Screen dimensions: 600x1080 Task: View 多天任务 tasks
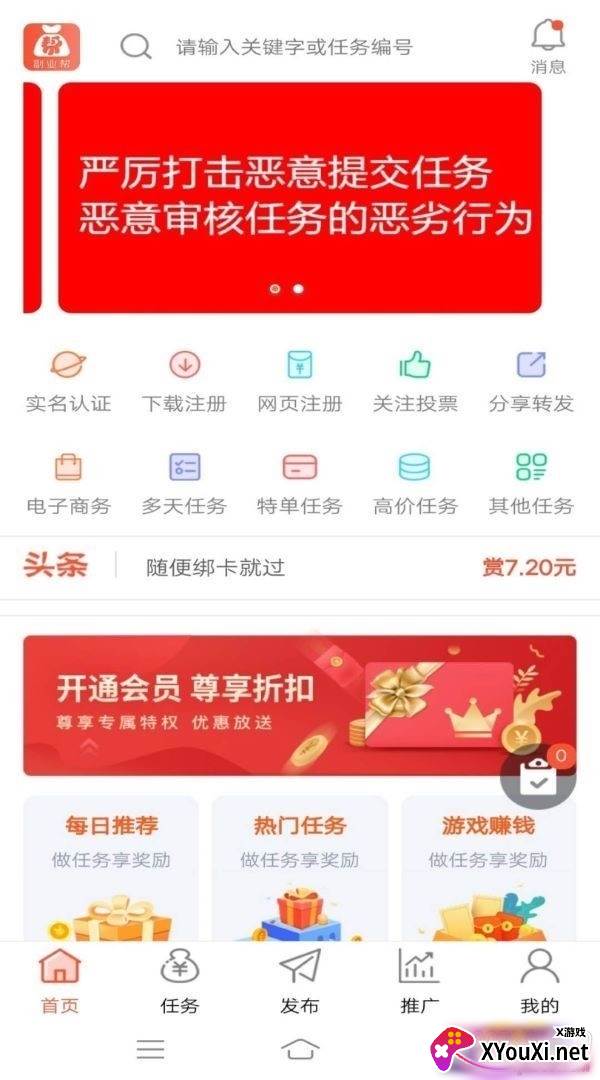click(184, 484)
